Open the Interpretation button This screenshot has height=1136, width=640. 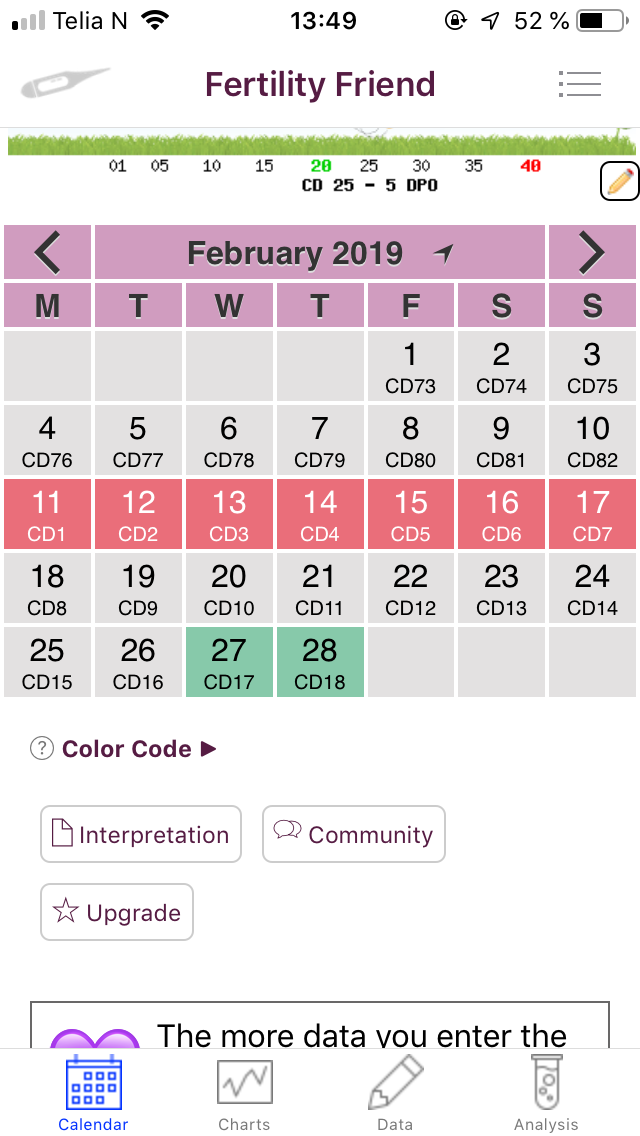tap(141, 834)
